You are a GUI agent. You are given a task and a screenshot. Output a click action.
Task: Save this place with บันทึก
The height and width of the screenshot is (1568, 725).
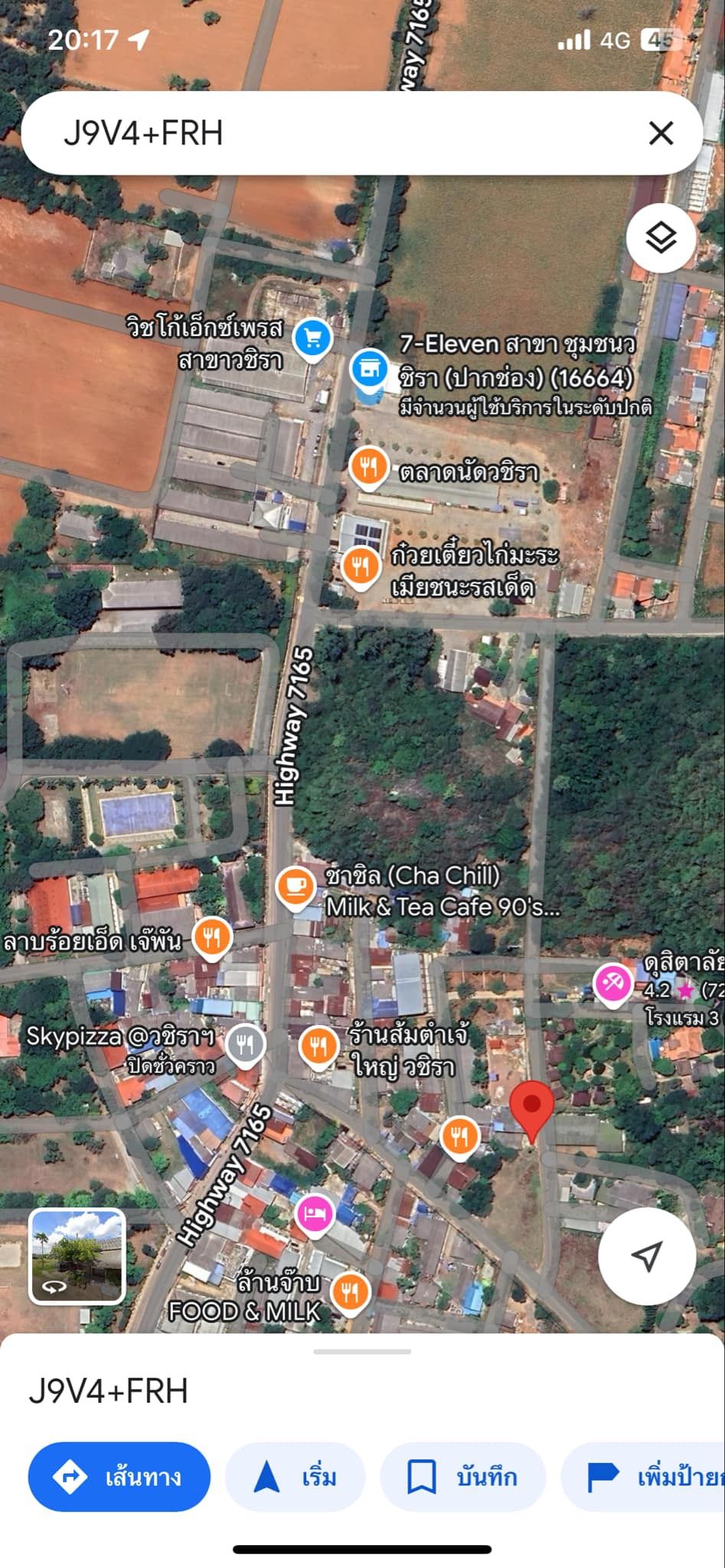pos(462,1476)
